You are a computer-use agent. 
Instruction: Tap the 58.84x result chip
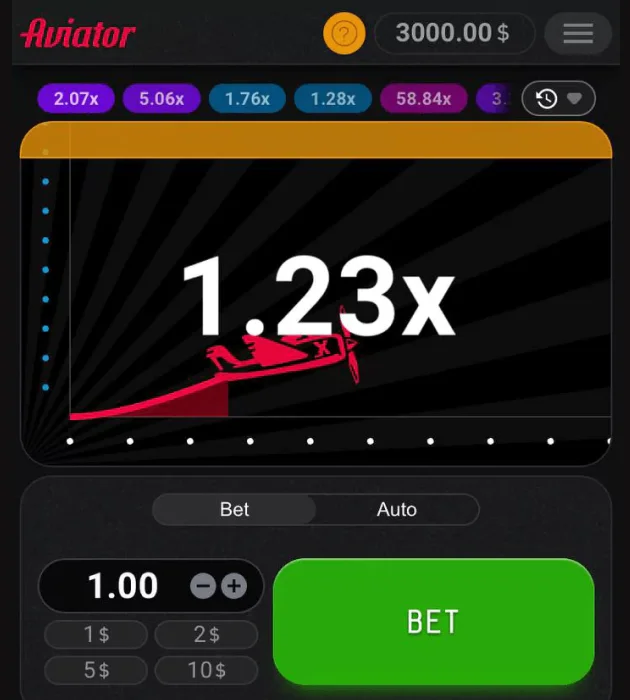tap(423, 99)
